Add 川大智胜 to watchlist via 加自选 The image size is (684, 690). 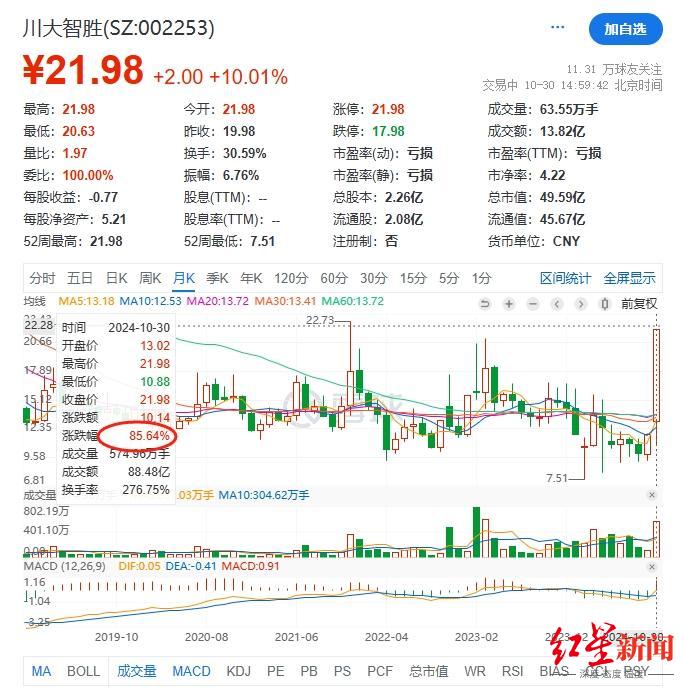(625, 30)
